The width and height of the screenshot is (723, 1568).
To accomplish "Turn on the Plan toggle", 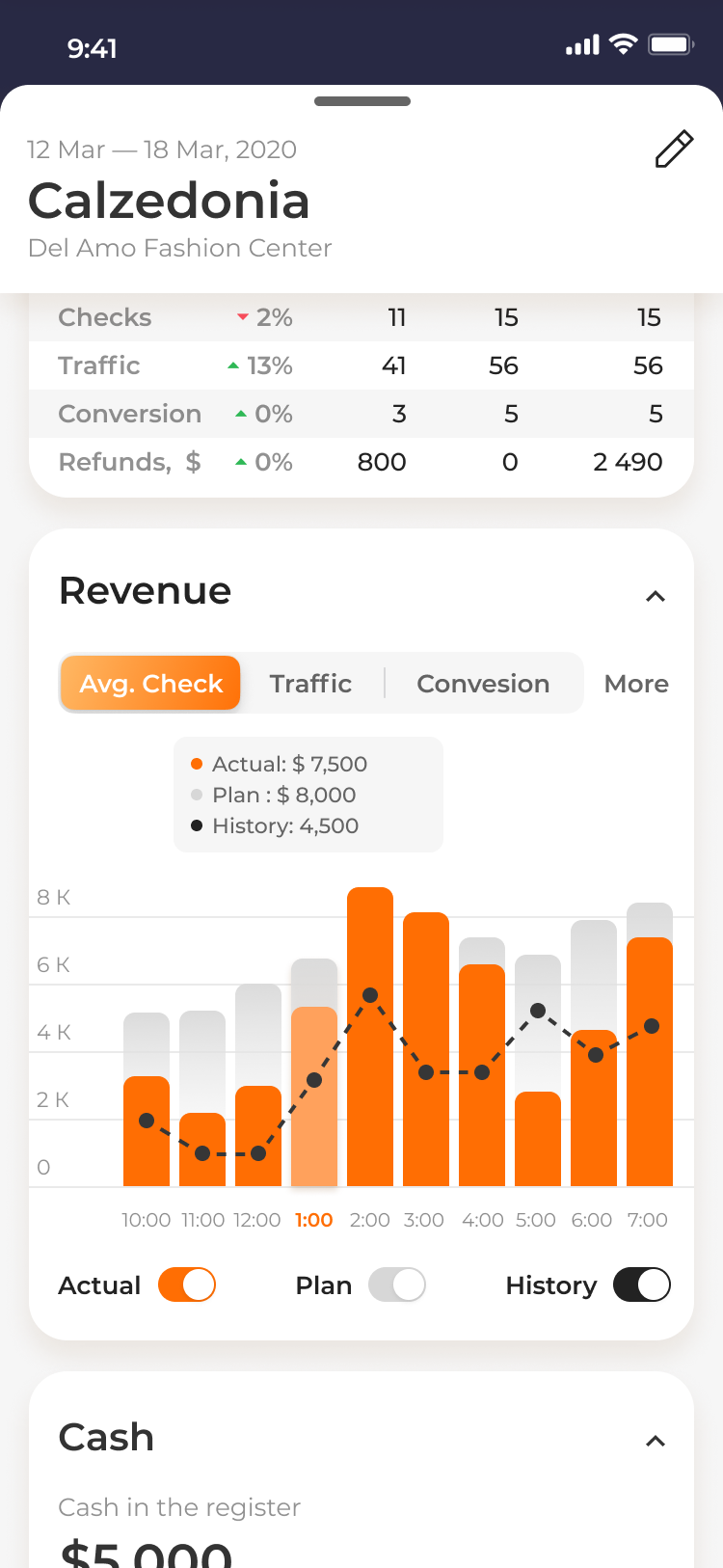I will pyautogui.click(x=397, y=1284).
